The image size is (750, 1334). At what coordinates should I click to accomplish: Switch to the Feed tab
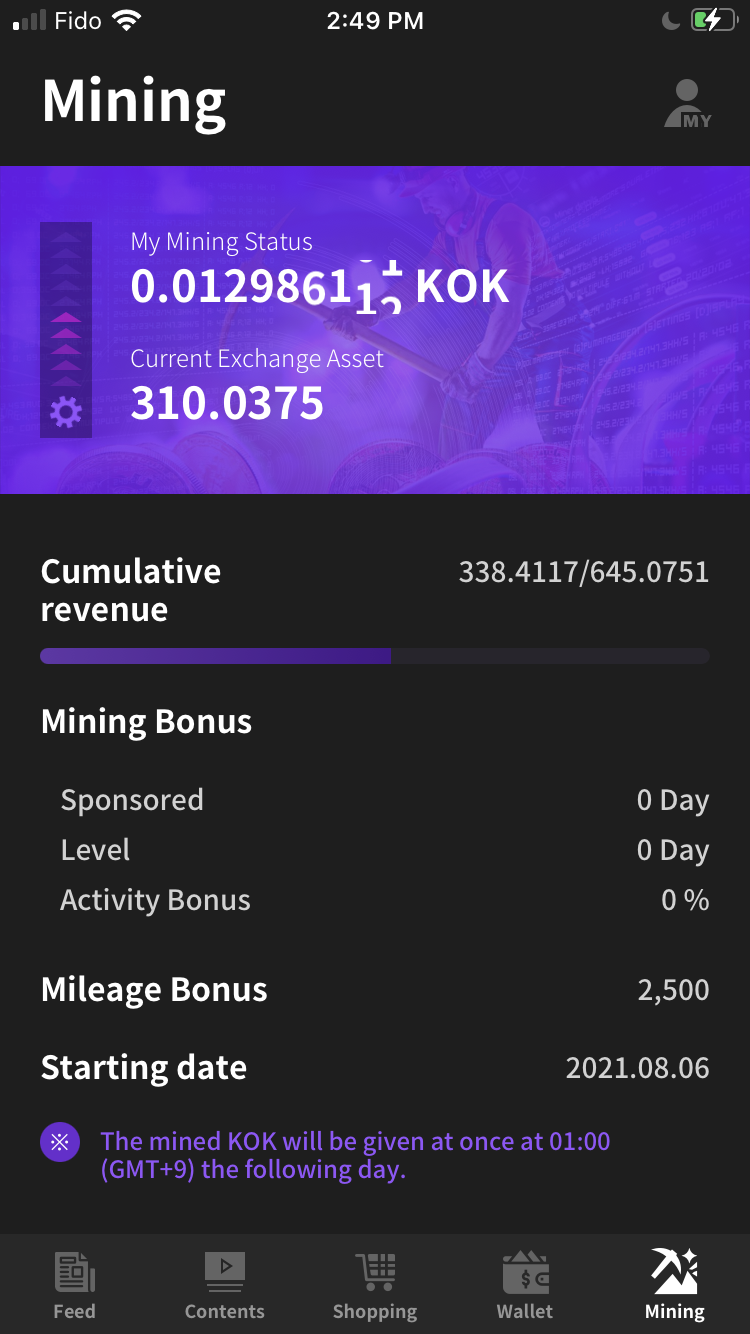click(x=75, y=1284)
